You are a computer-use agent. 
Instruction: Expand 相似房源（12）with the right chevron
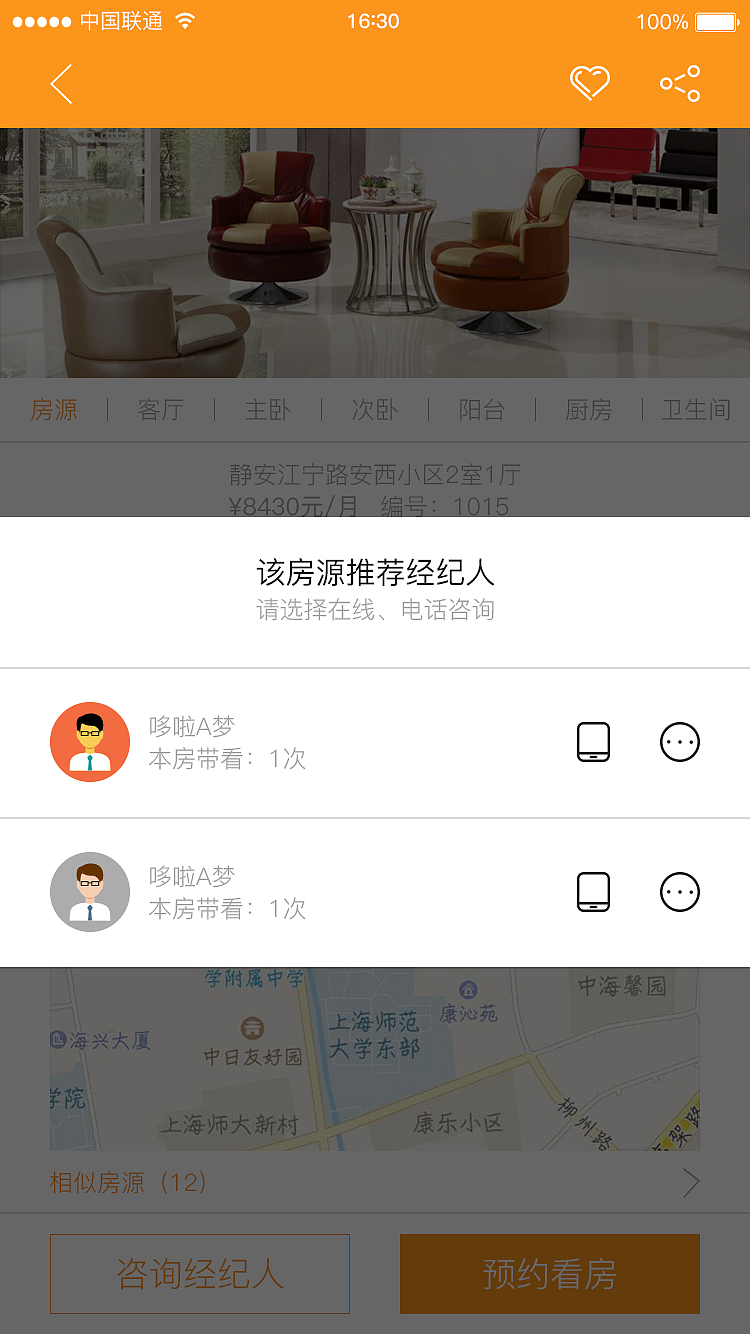tap(690, 1182)
